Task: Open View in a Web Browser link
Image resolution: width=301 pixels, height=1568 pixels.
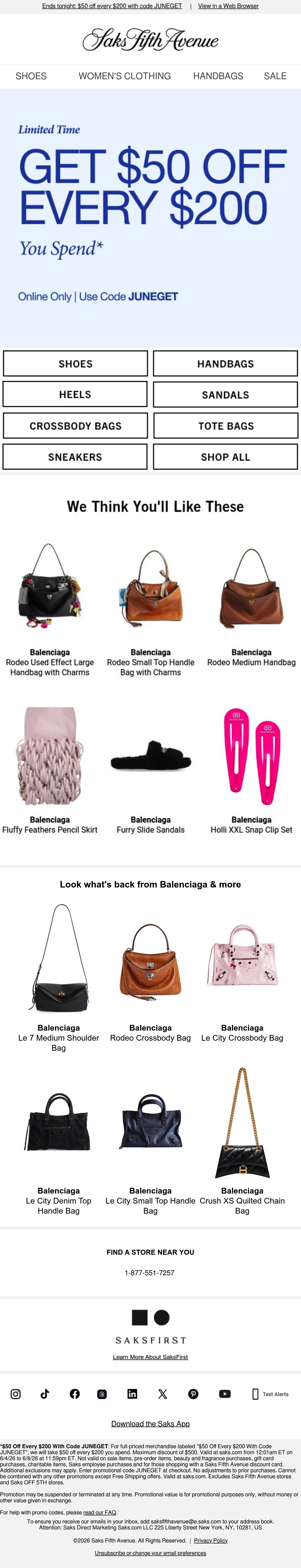Action: 228,6
